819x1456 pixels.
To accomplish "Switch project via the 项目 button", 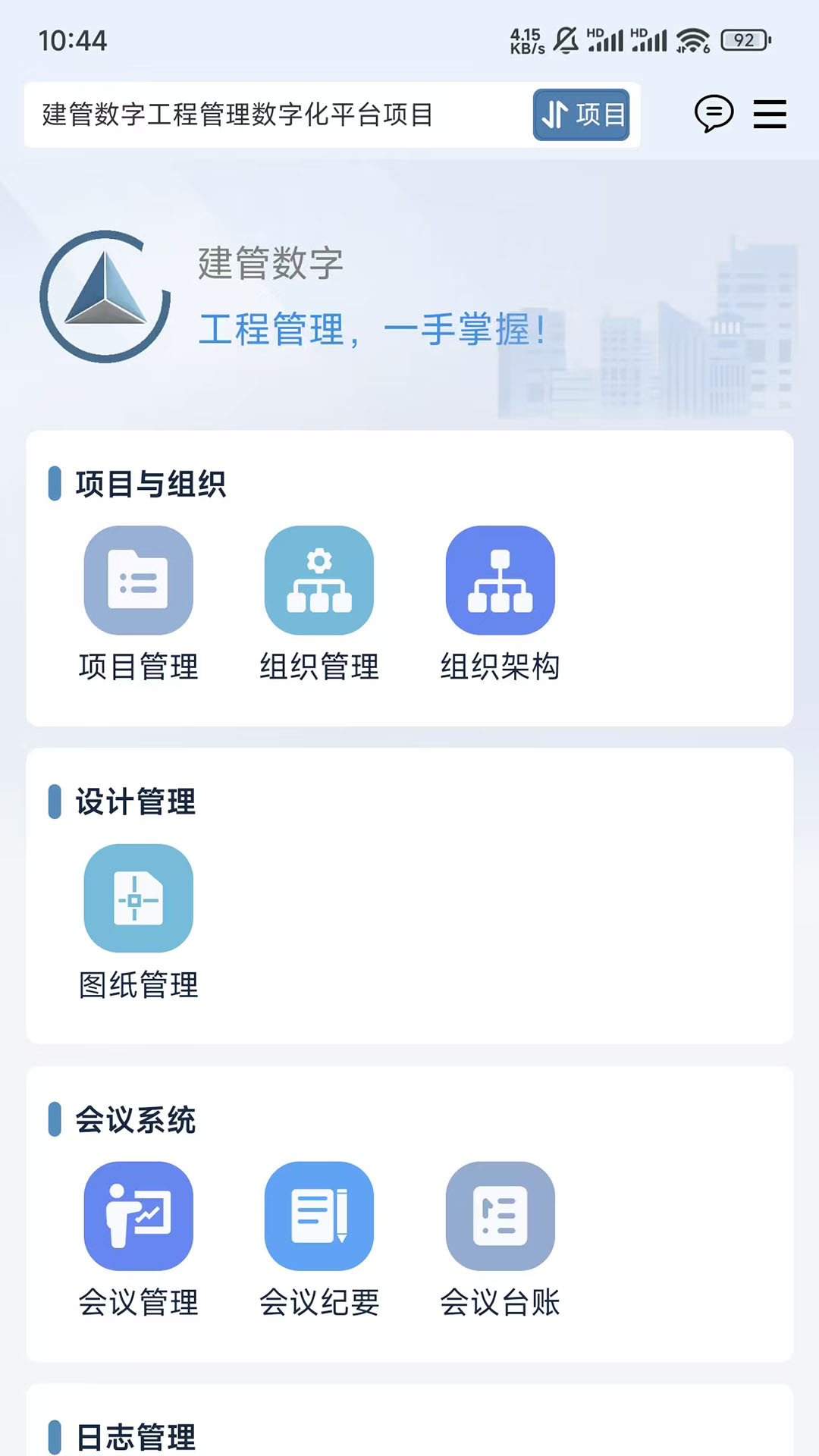I will [x=581, y=115].
